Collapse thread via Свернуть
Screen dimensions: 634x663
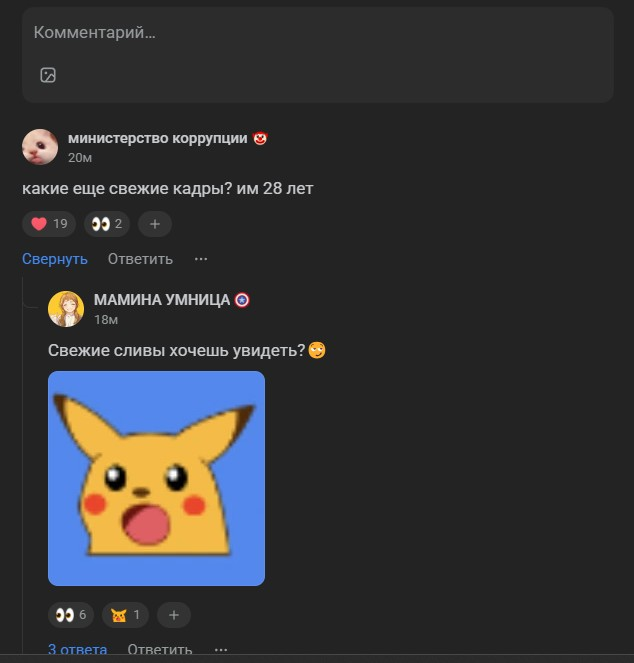tap(55, 259)
